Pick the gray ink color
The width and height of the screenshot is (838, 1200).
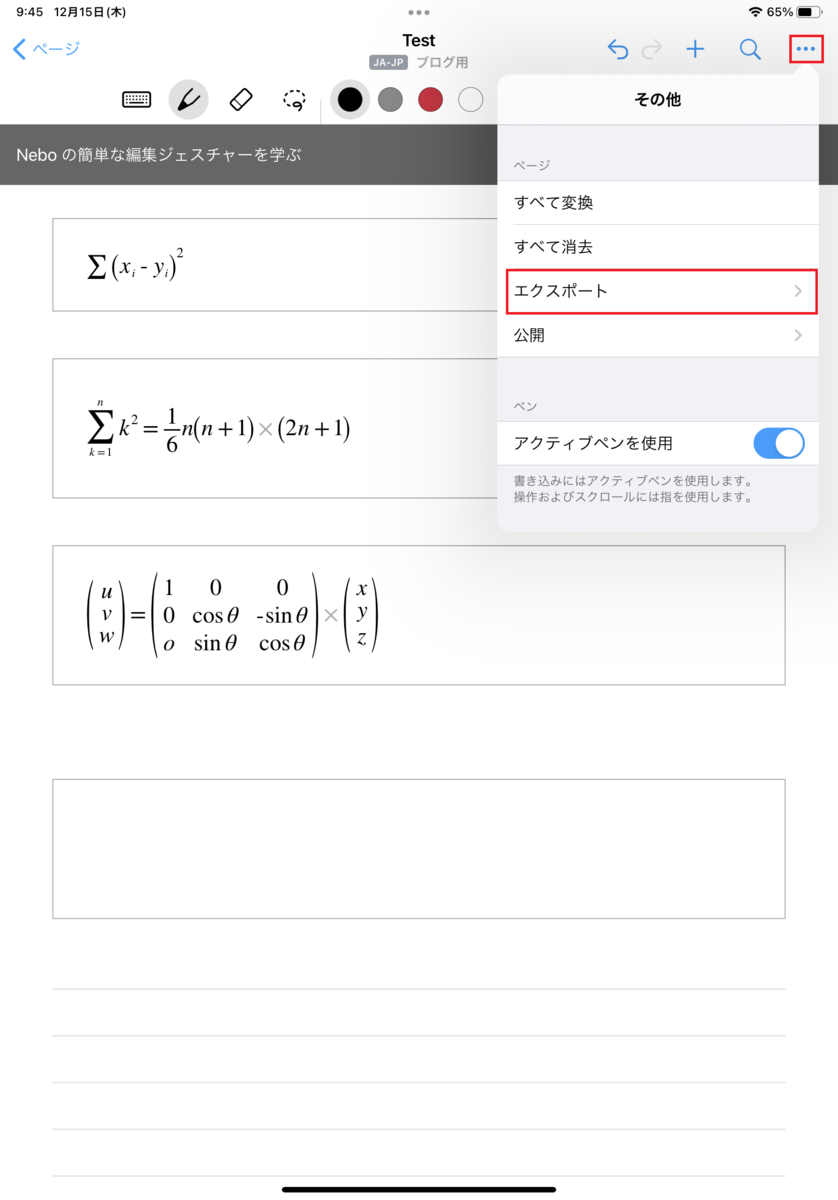[x=390, y=99]
